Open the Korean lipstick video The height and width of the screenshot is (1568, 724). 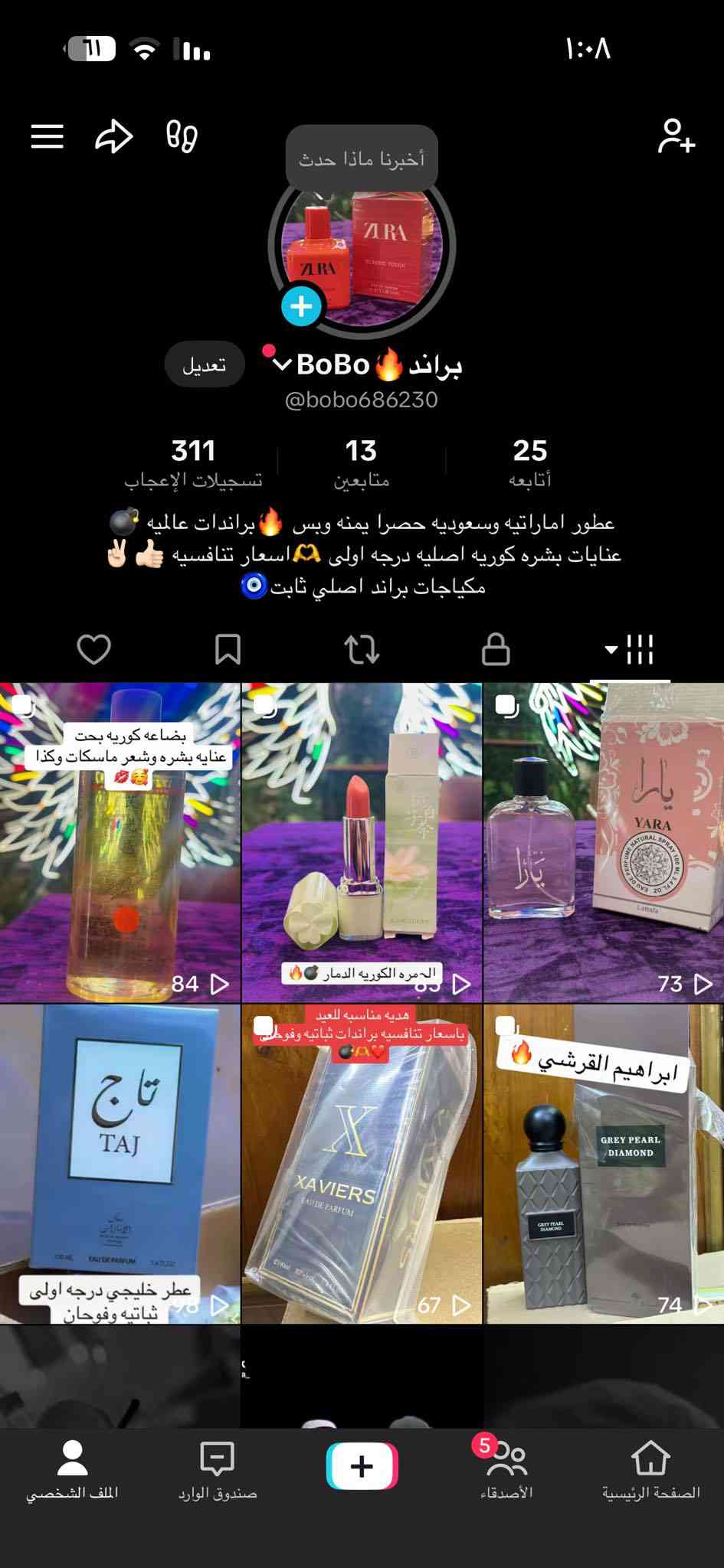pos(362,842)
